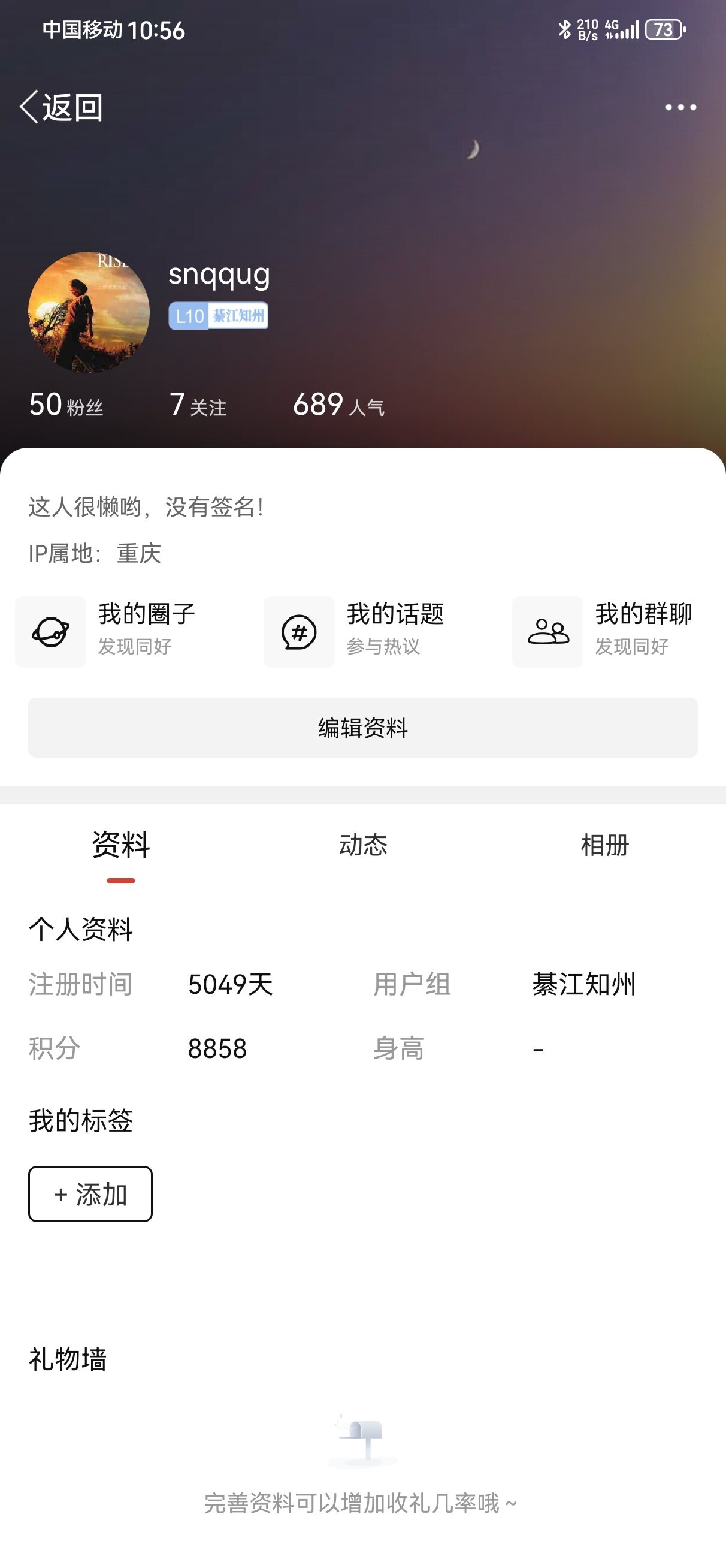View the snqqug profile avatar
726x1568 pixels.
89,312
